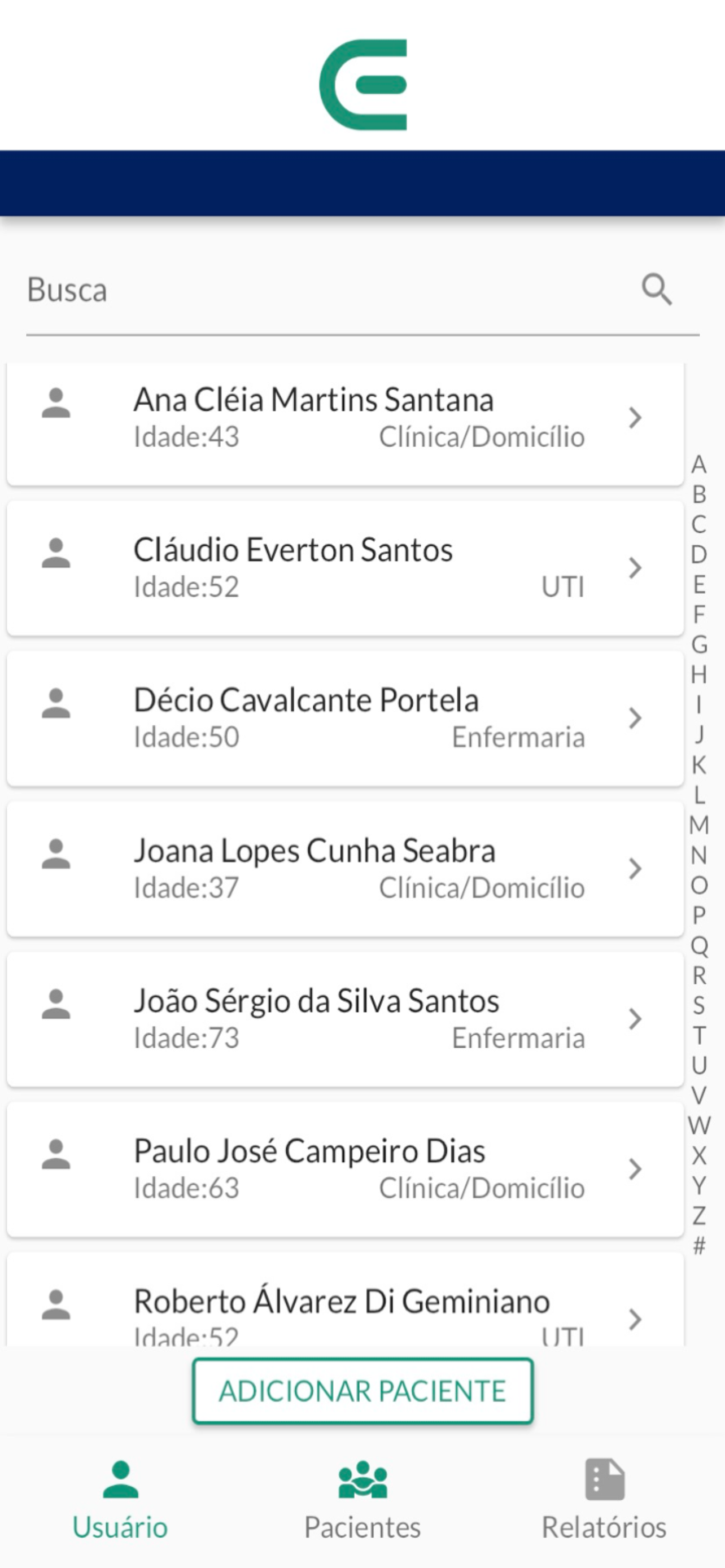The height and width of the screenshot is (1568, 725).
Task: Open patient Roberto Álvarez Di Geminiano
Action: (x=345, y=1298)
